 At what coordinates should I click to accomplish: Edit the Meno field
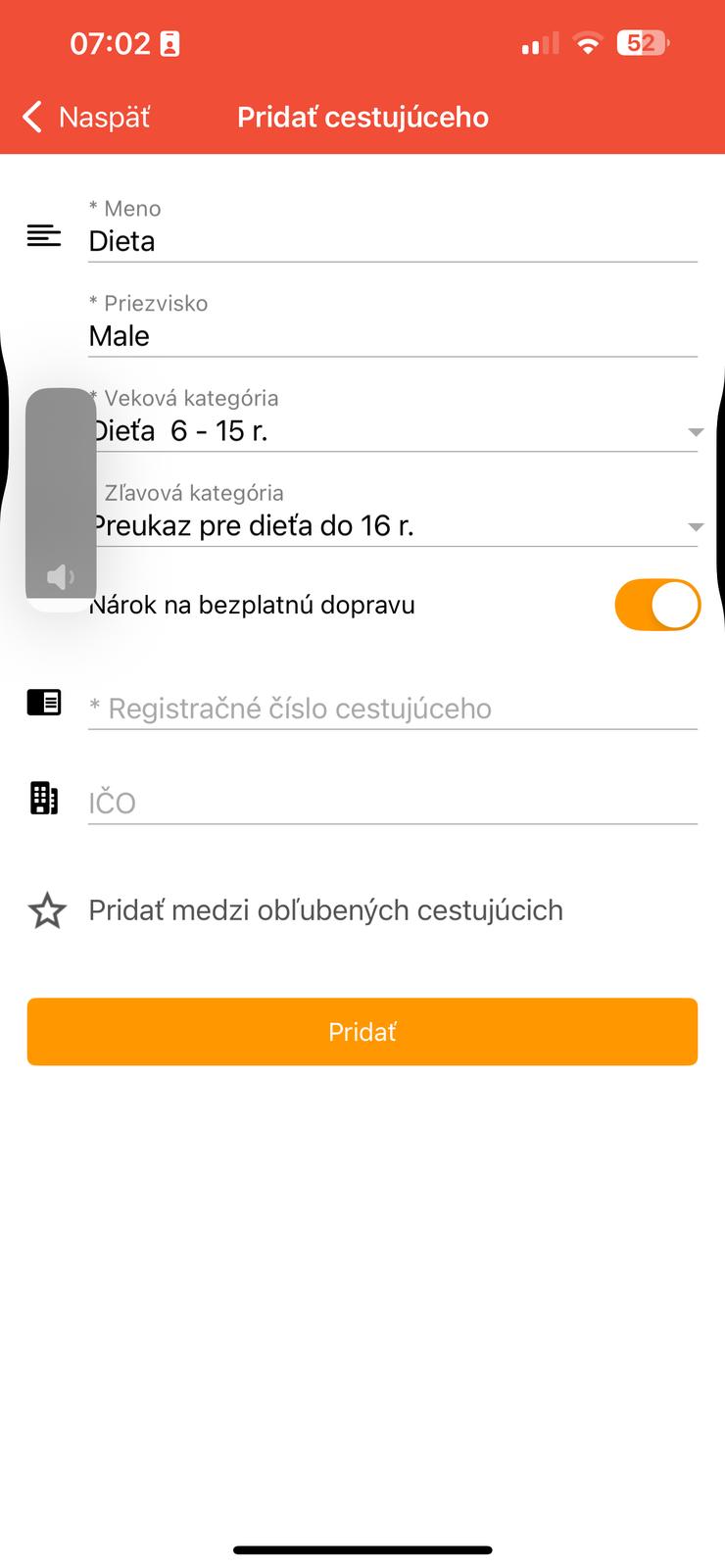tap(392, 241)
